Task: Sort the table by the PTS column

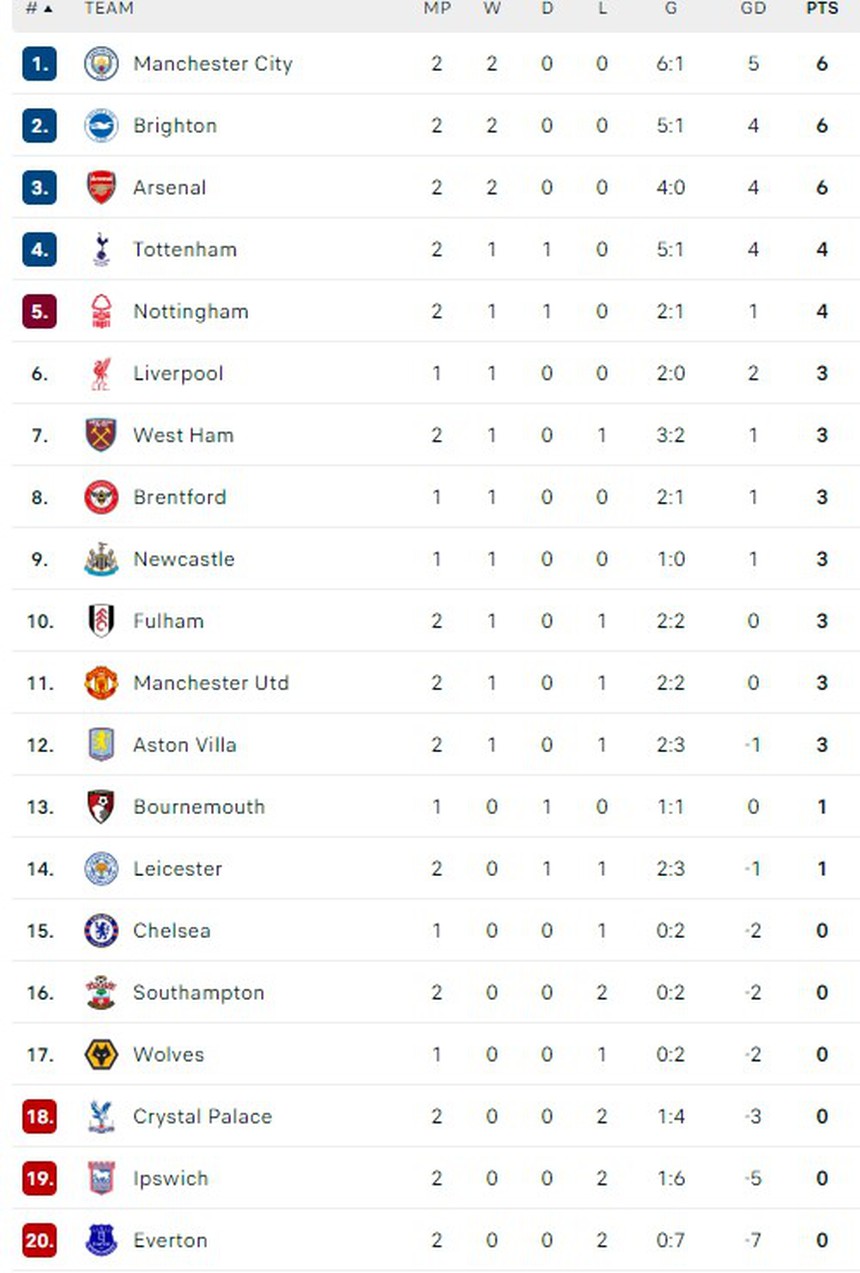Action: click(821, 9)
